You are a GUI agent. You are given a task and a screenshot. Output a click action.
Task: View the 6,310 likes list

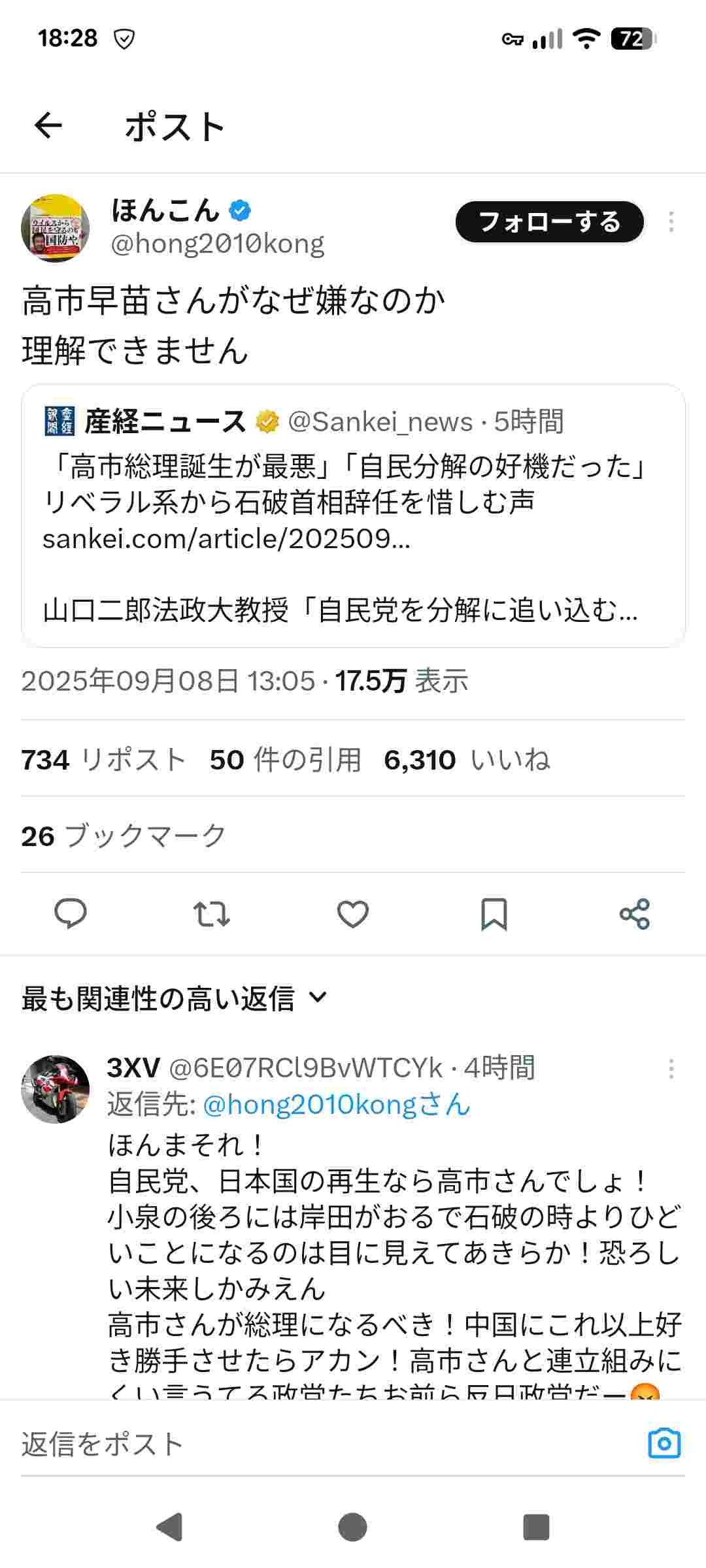(x=467, y=760)
